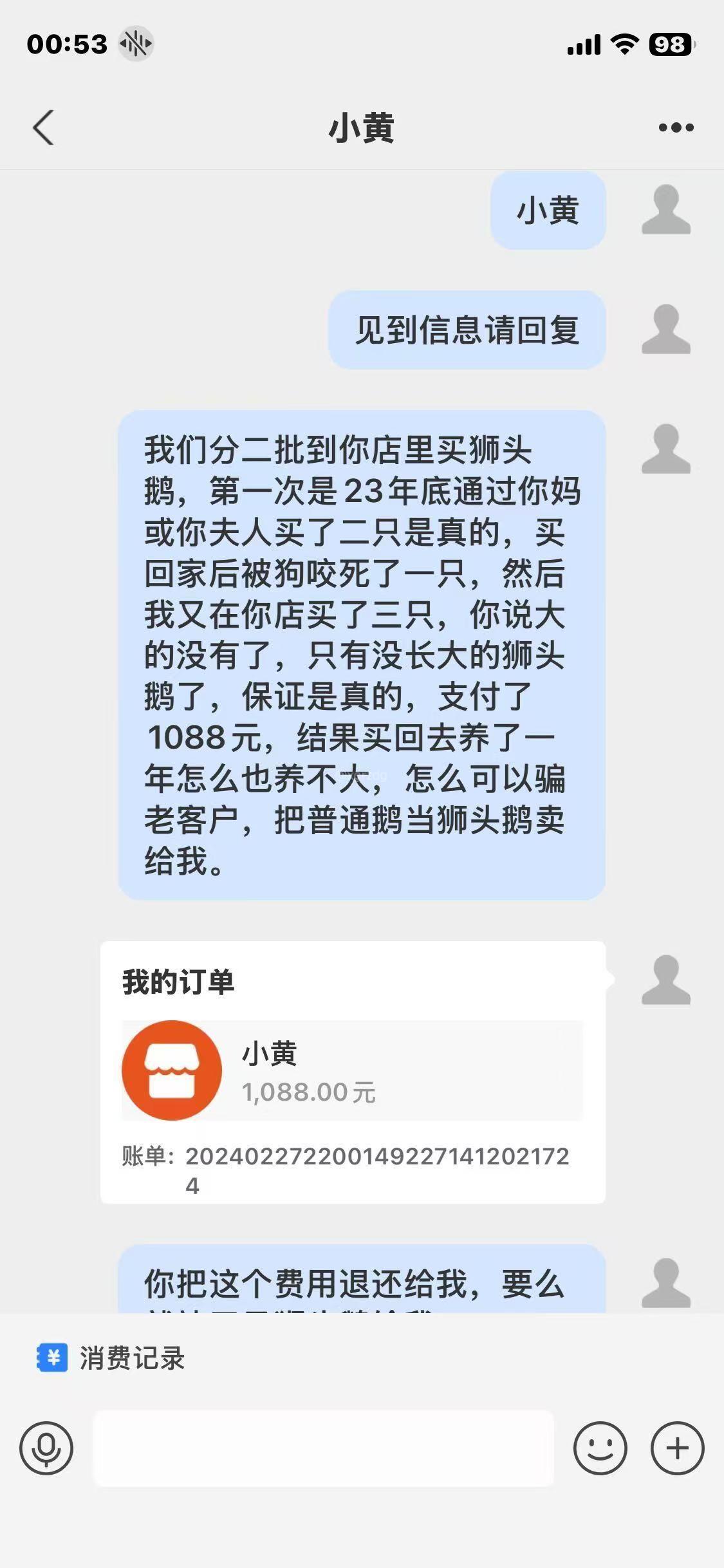Focus the message text field
The image size is (724, 1568).
[324, 1448]
